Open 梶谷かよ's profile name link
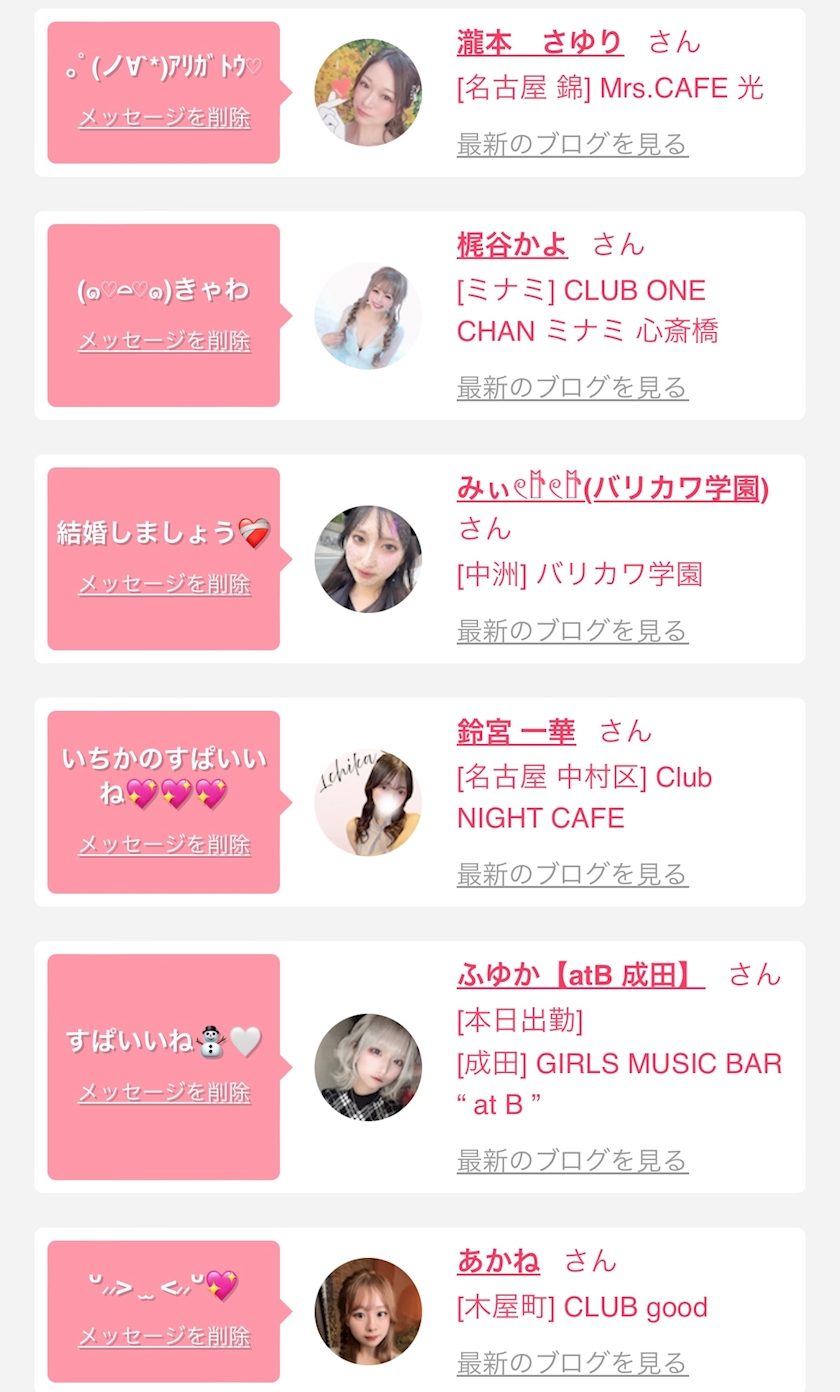 pos(512,244)
